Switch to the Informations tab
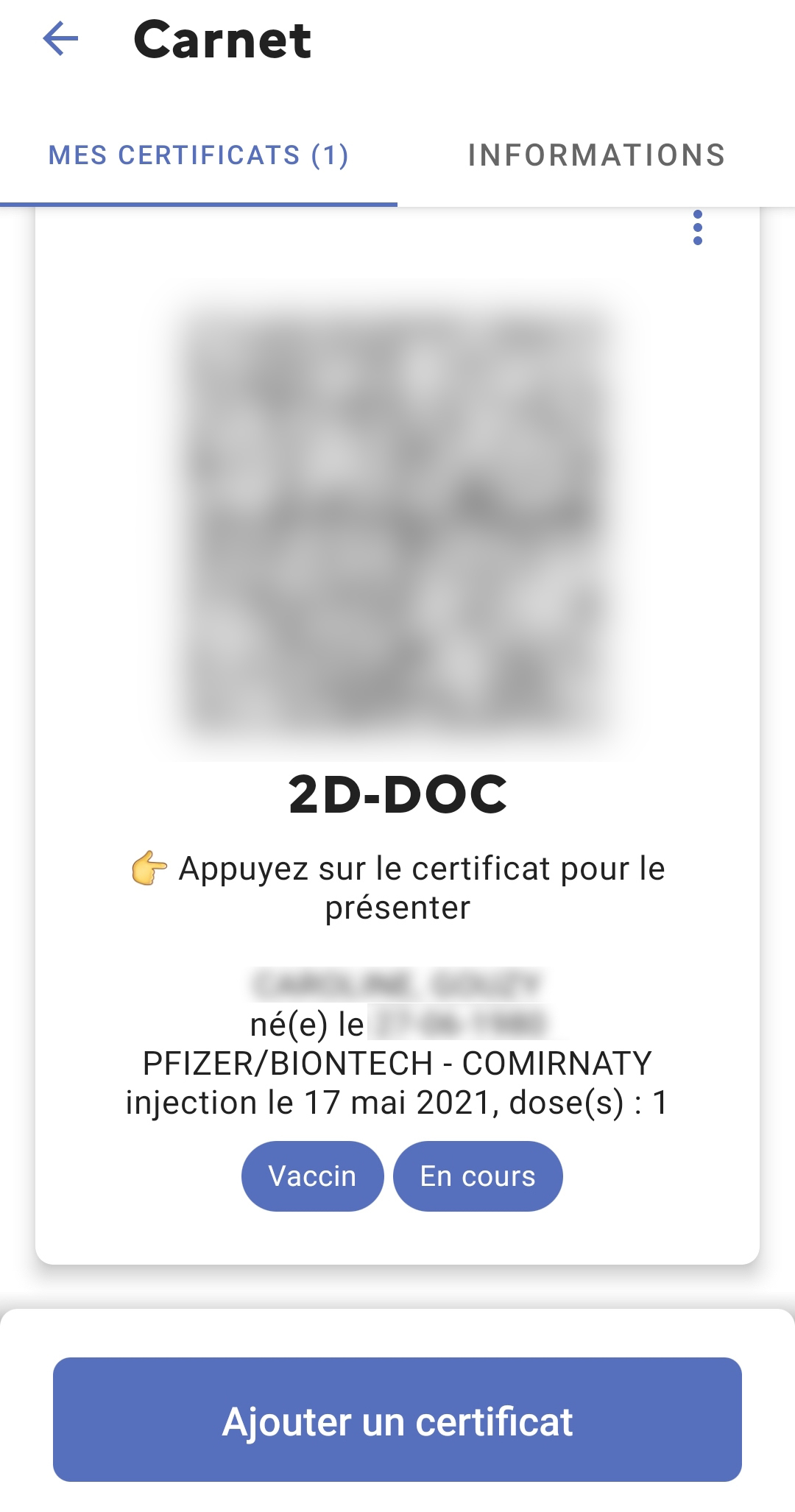The width and height of the screenshot is (795, 1512). tap(596, 155)
